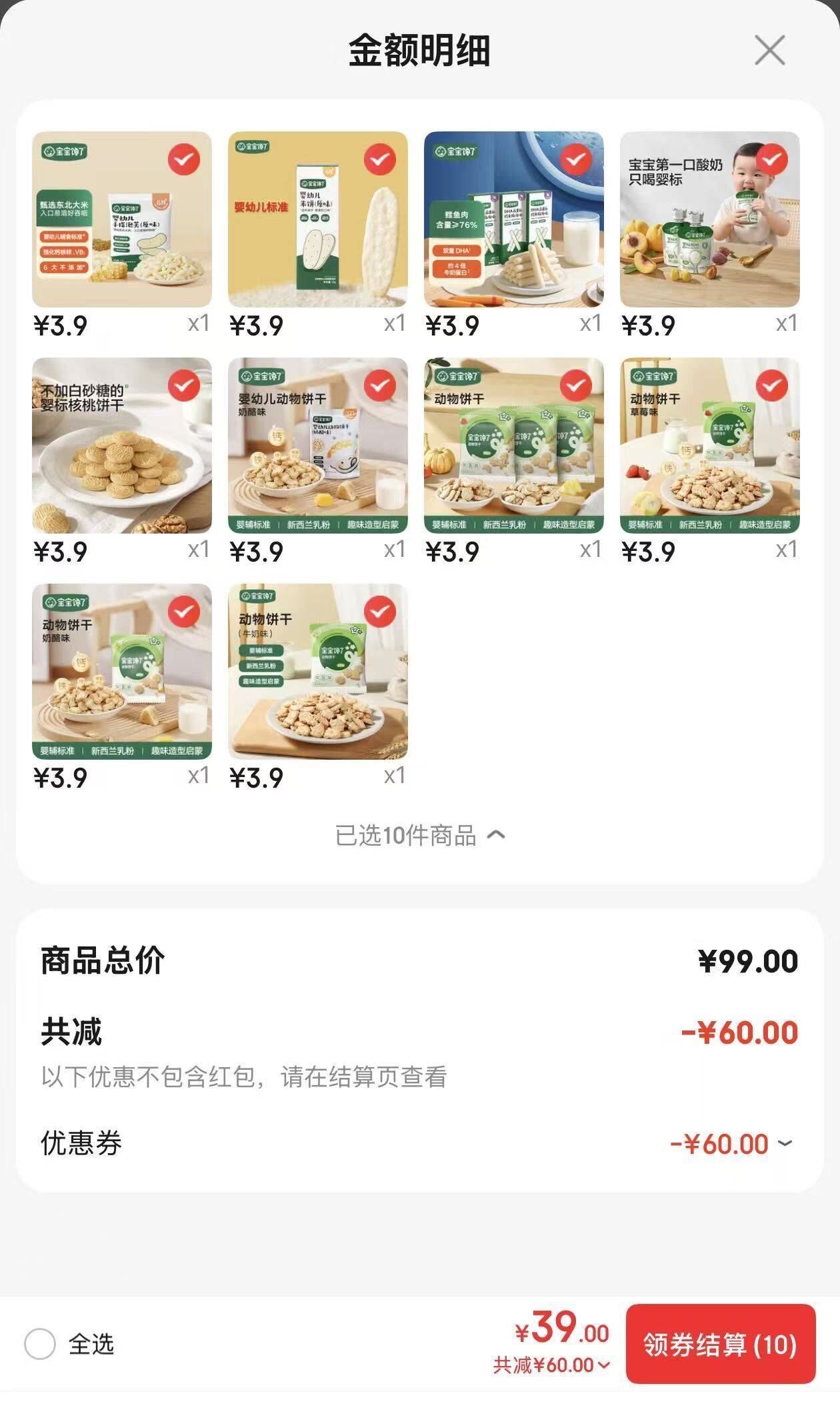Viewport: 840px width, 1402px height.
Task: Expand the 优惠券 -¥60.00 details
Action: (731, 1144)
